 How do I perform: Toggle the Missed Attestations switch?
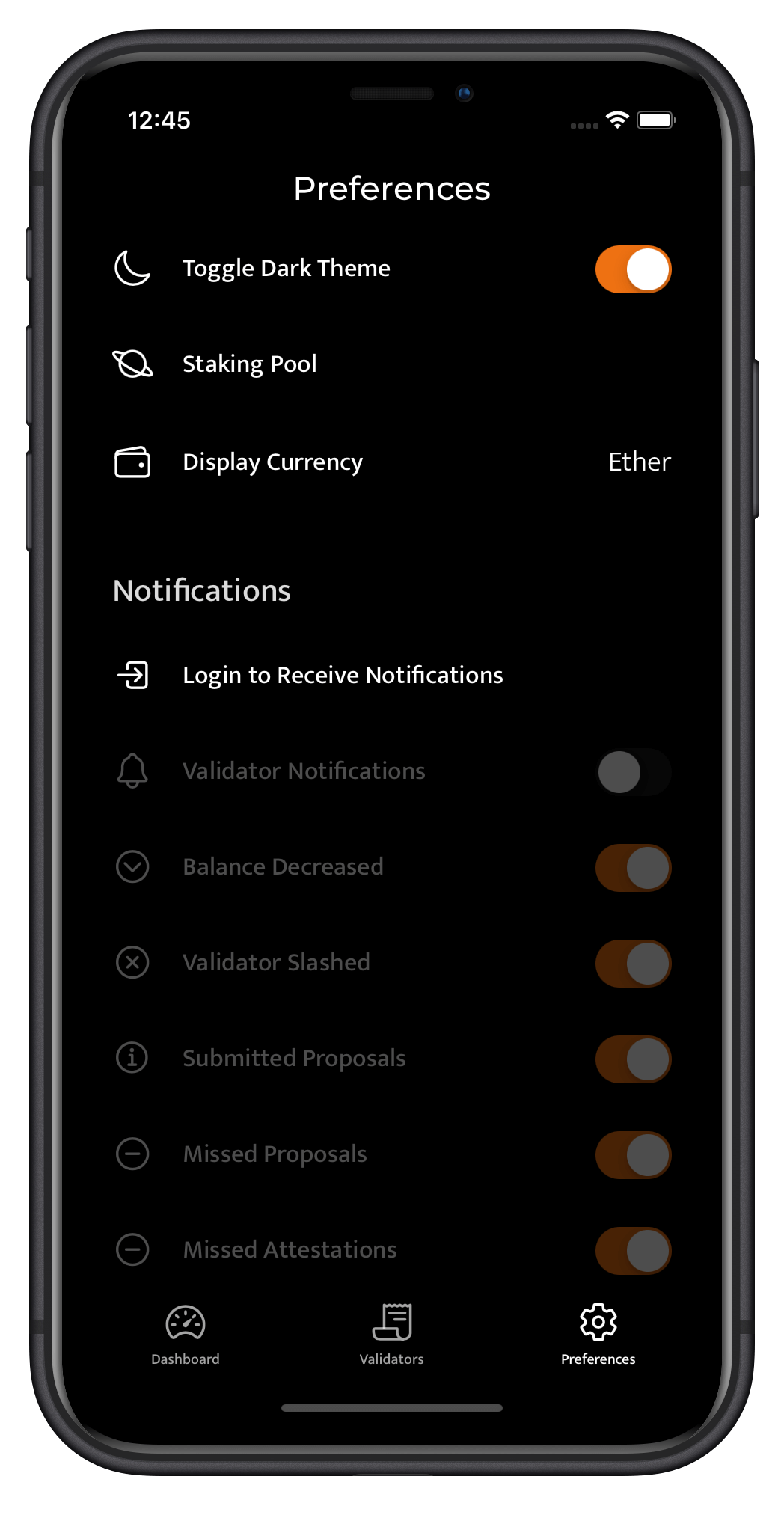[x=633, y=1251]
